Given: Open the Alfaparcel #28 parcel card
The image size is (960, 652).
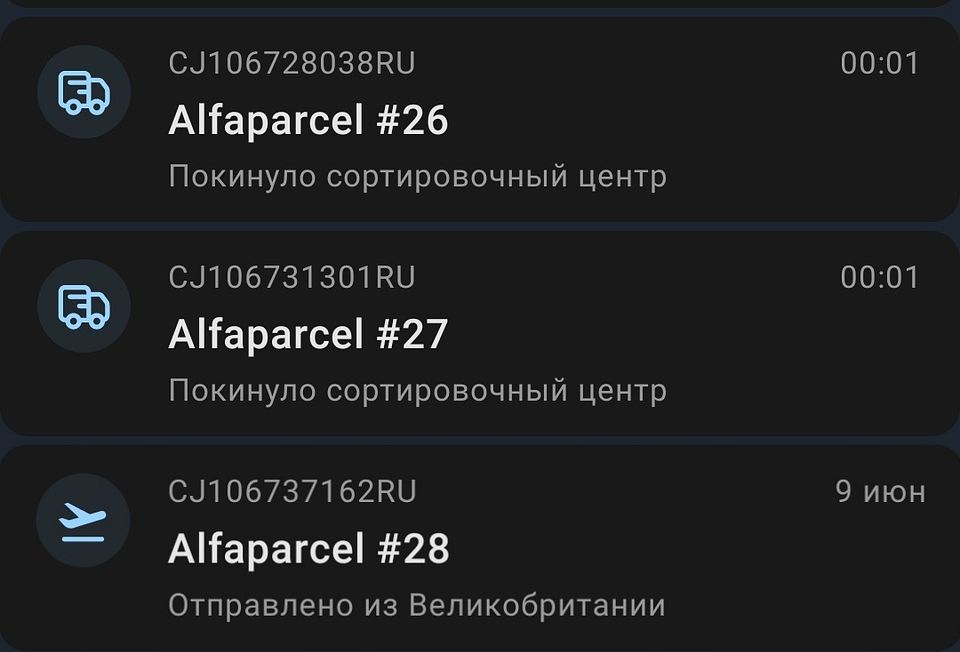Looking at the screenshot, I should (x=480, y=548).
